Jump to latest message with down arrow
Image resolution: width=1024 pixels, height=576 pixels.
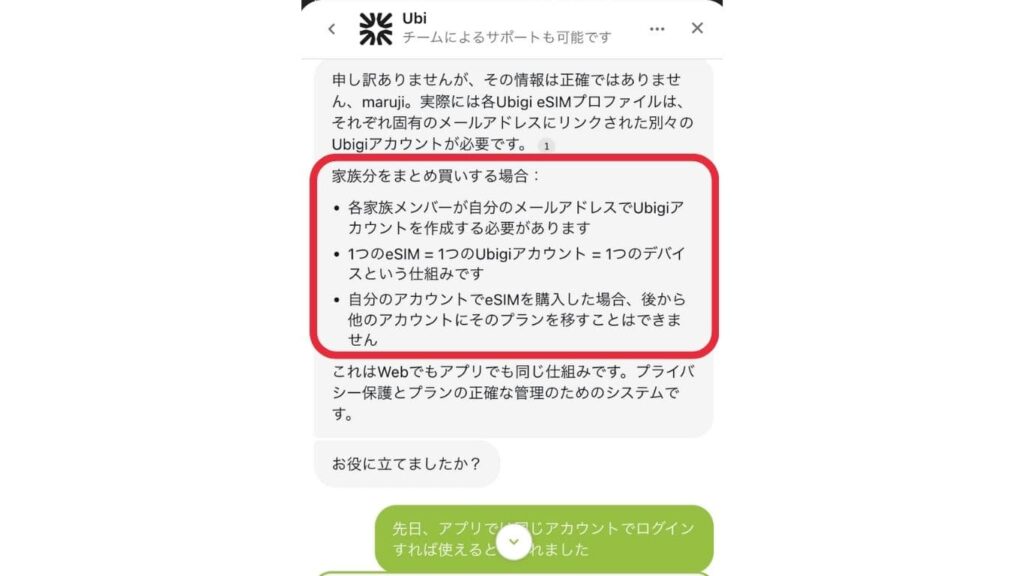pos(513,542)
